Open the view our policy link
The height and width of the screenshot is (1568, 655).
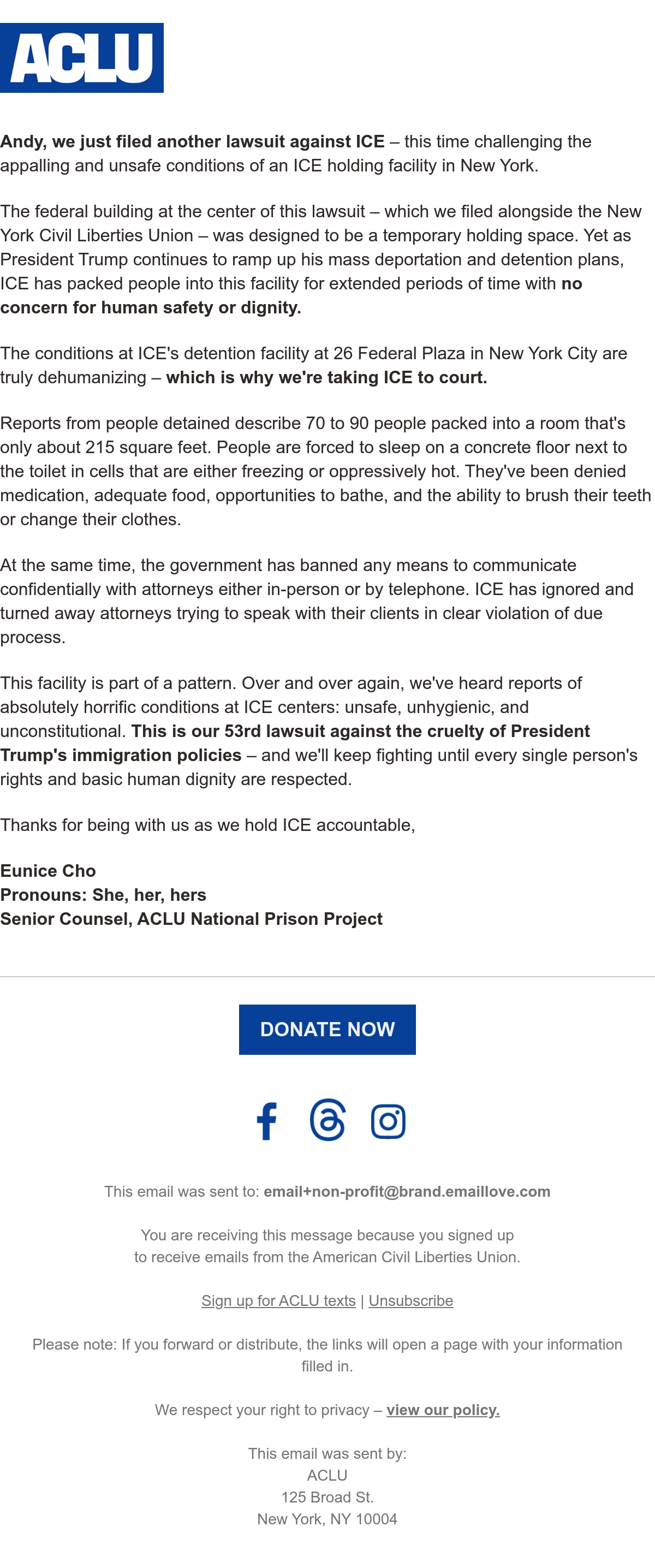tap(443, 1410)
